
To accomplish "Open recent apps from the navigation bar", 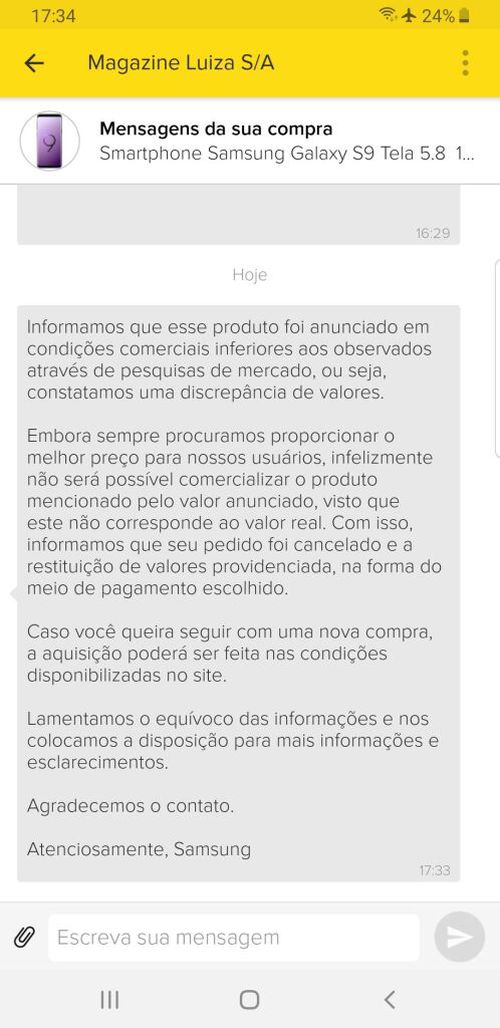I will pos(109,1000).
